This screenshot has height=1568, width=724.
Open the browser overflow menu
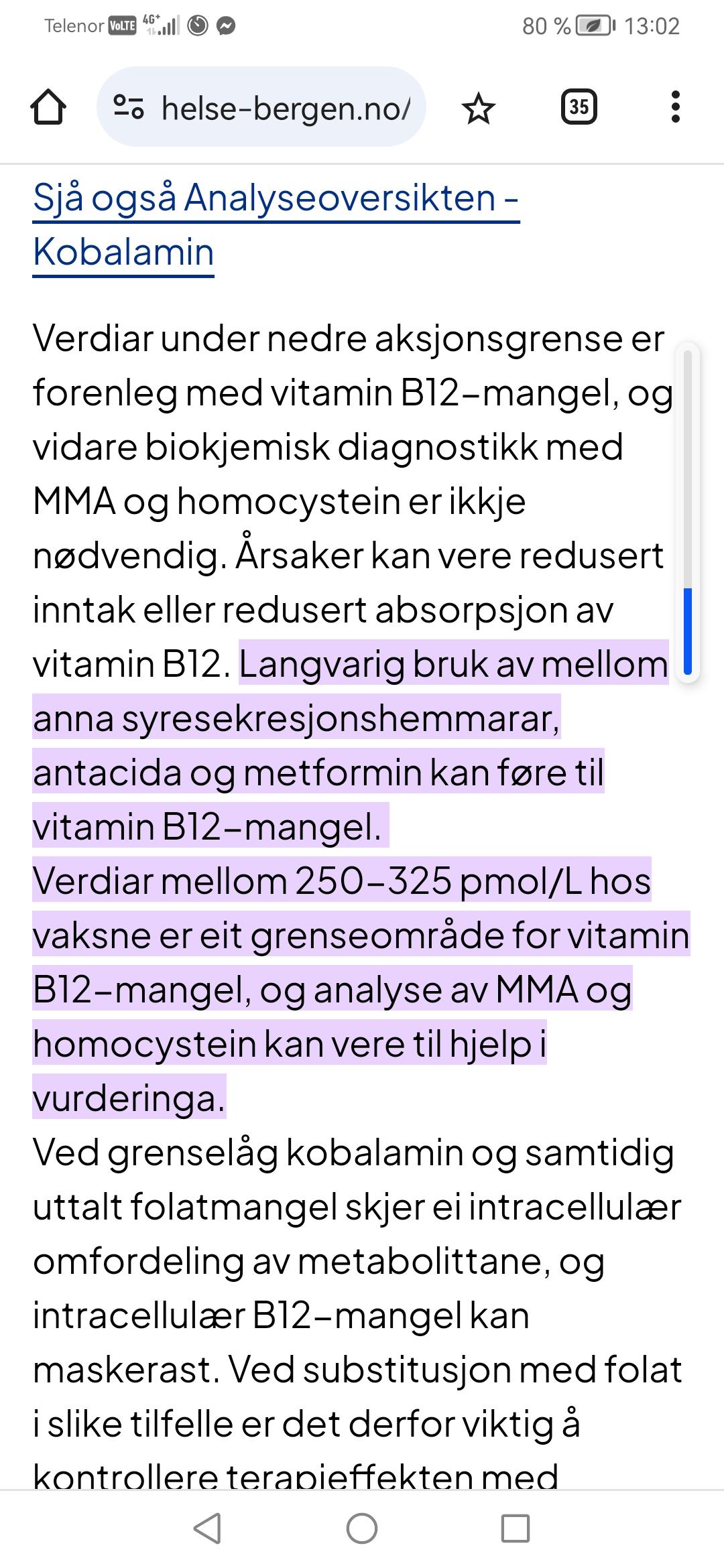(675, 107)
